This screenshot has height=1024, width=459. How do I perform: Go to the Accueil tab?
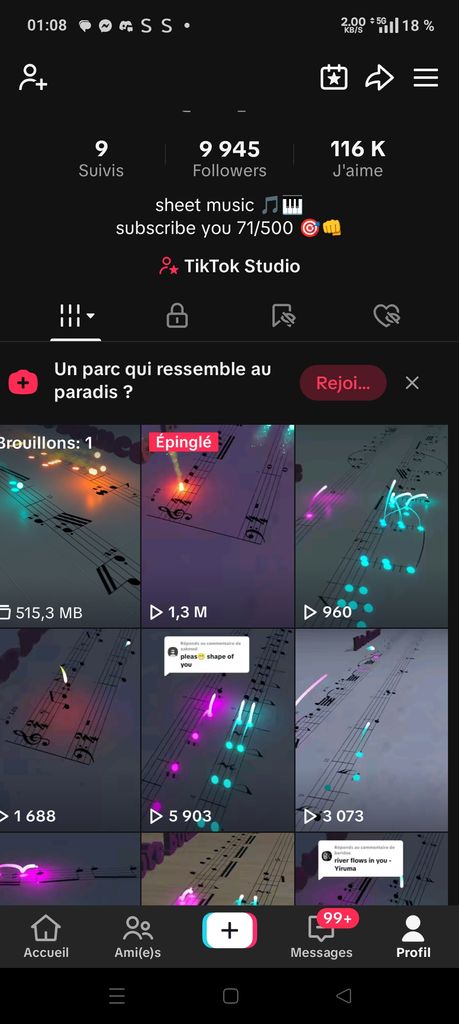pos(46,936)
